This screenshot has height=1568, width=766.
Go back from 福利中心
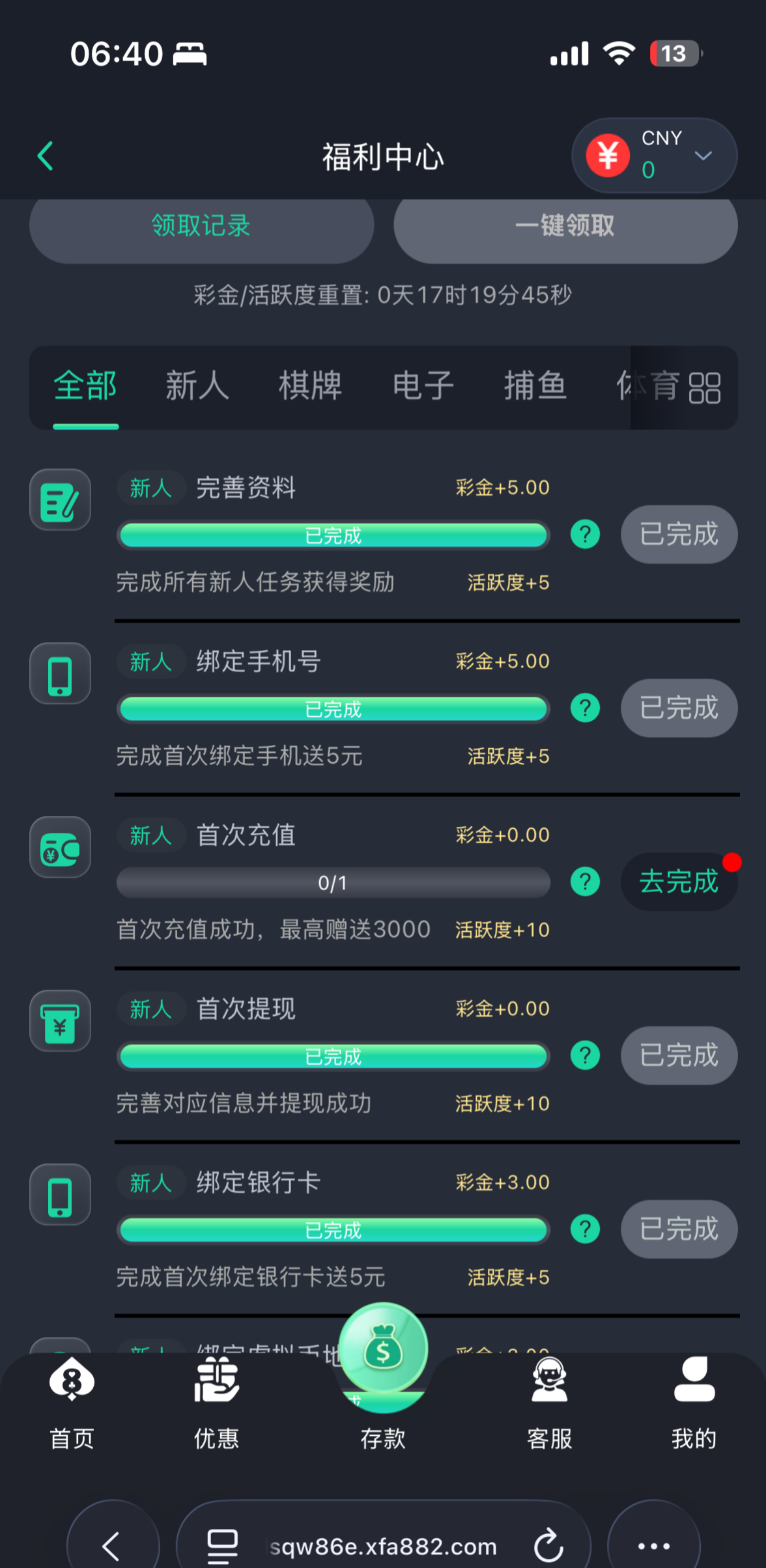46,156
